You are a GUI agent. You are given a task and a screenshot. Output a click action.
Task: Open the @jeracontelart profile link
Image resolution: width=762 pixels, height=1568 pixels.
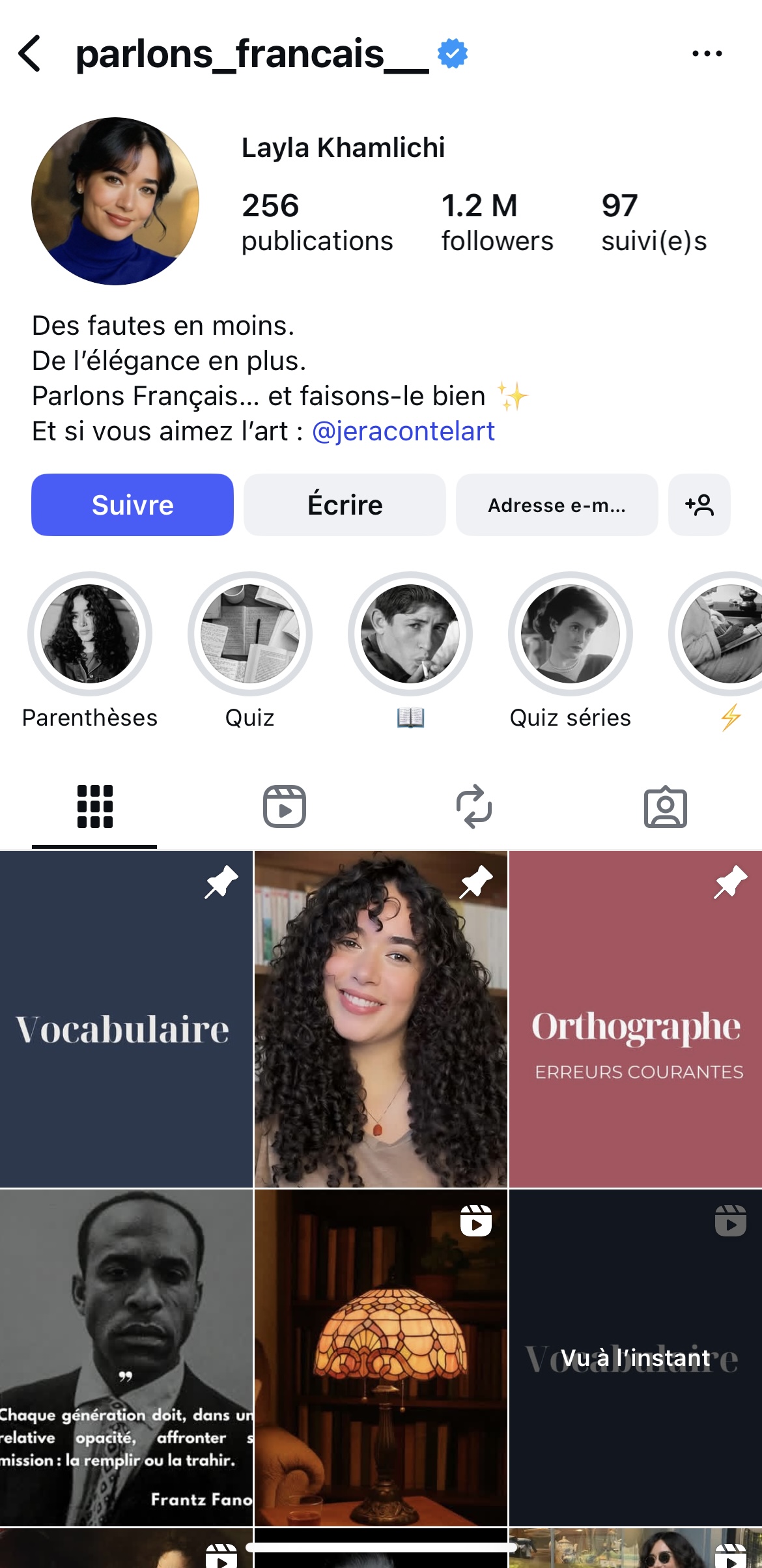point(403,431)
